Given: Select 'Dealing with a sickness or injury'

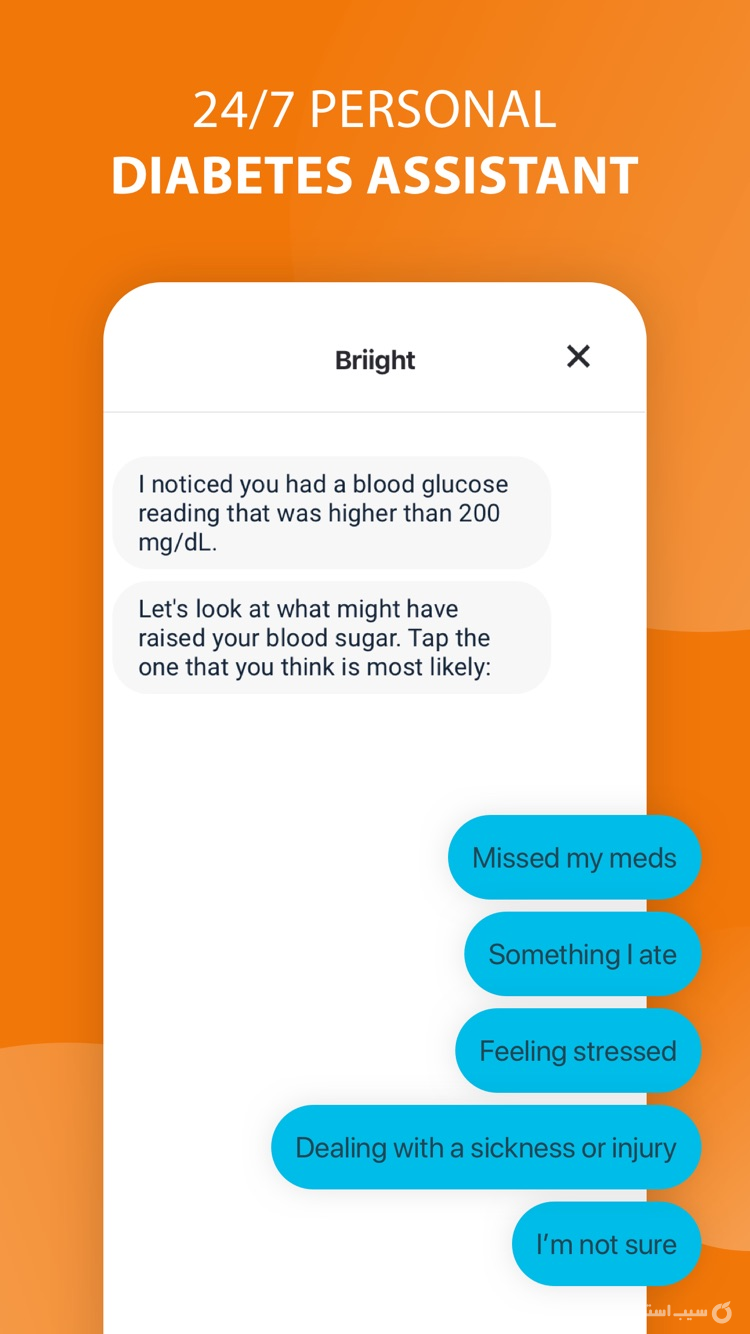Looking at the screenshot, I should pyautogui.click(x=486, y=1147).
